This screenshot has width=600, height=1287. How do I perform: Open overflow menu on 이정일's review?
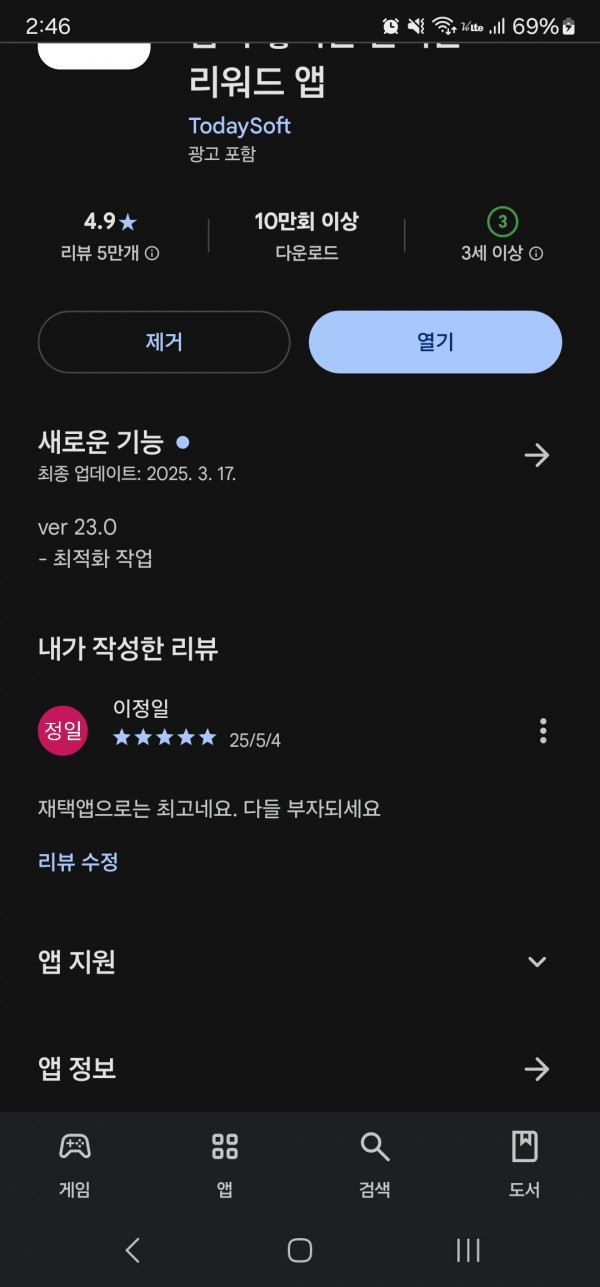point(543,731)
